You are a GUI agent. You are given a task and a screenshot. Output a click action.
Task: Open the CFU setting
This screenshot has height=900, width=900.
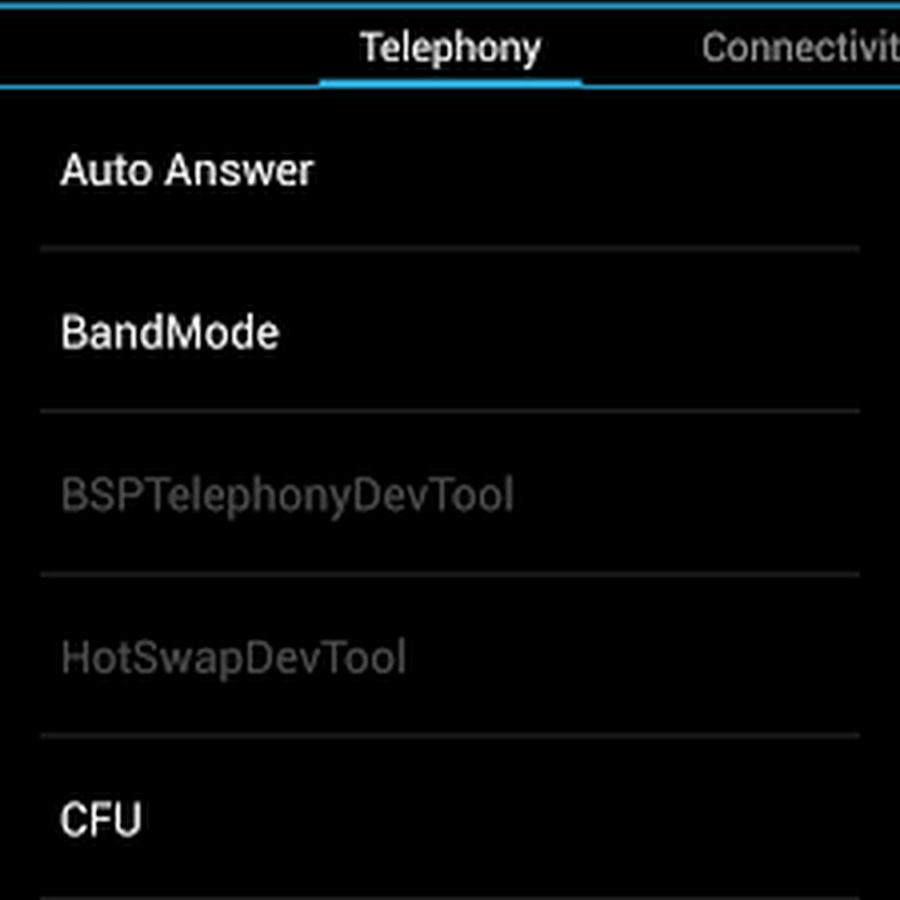[x=100, y=820]
